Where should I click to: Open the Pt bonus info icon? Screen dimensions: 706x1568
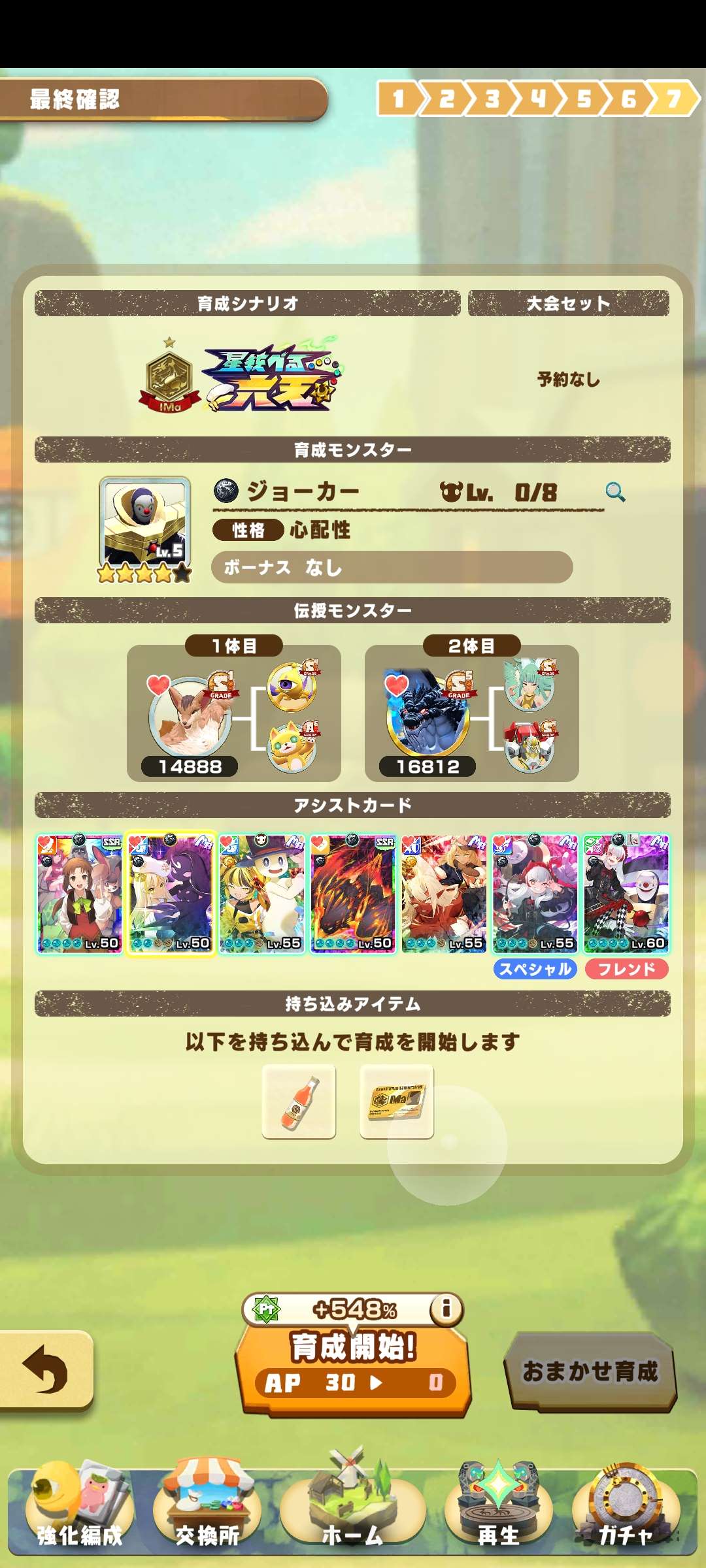(446, 1309)
